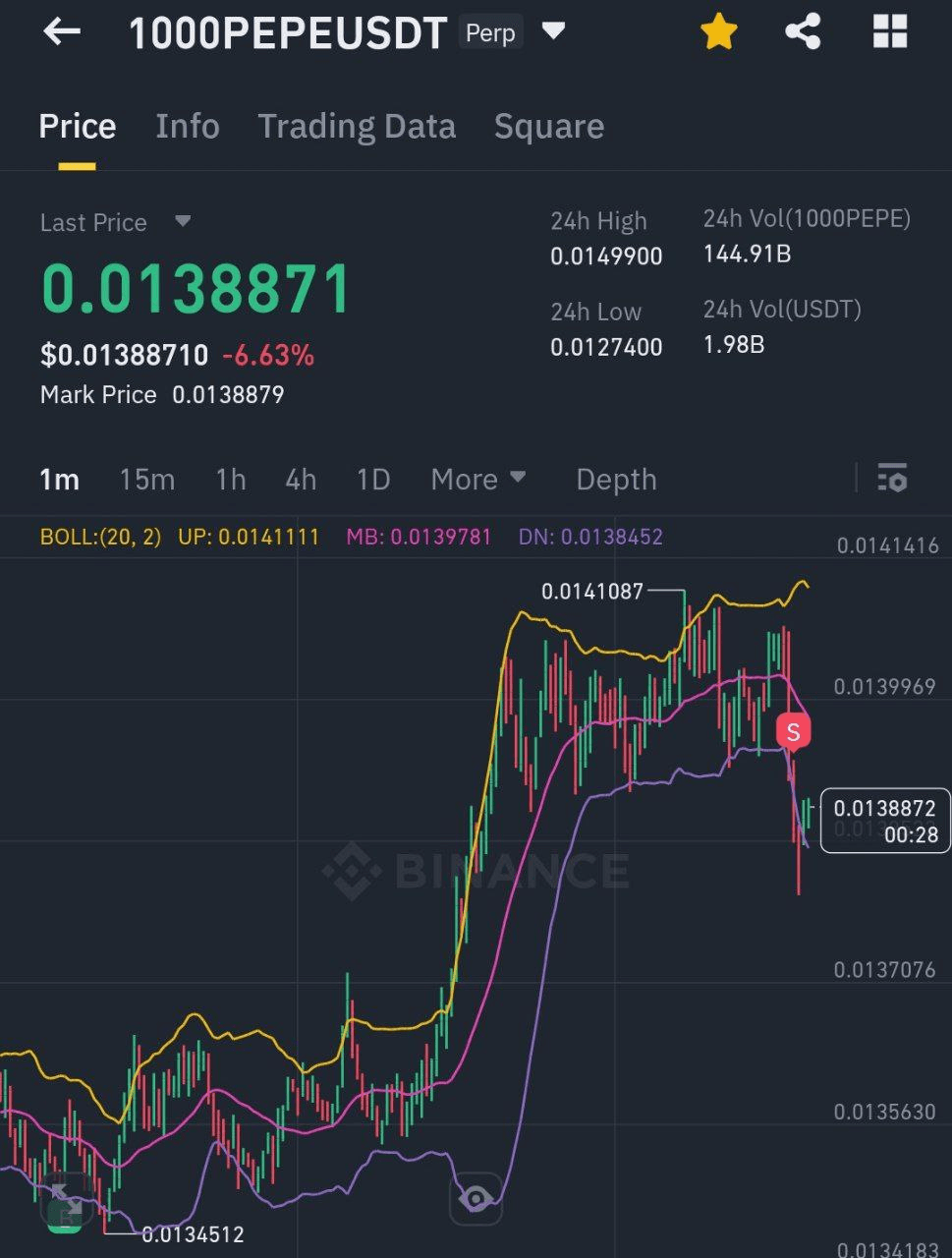Select the 4h chart interval
The width and height of the screenshot is (952, 1258).
pos(301,480)
